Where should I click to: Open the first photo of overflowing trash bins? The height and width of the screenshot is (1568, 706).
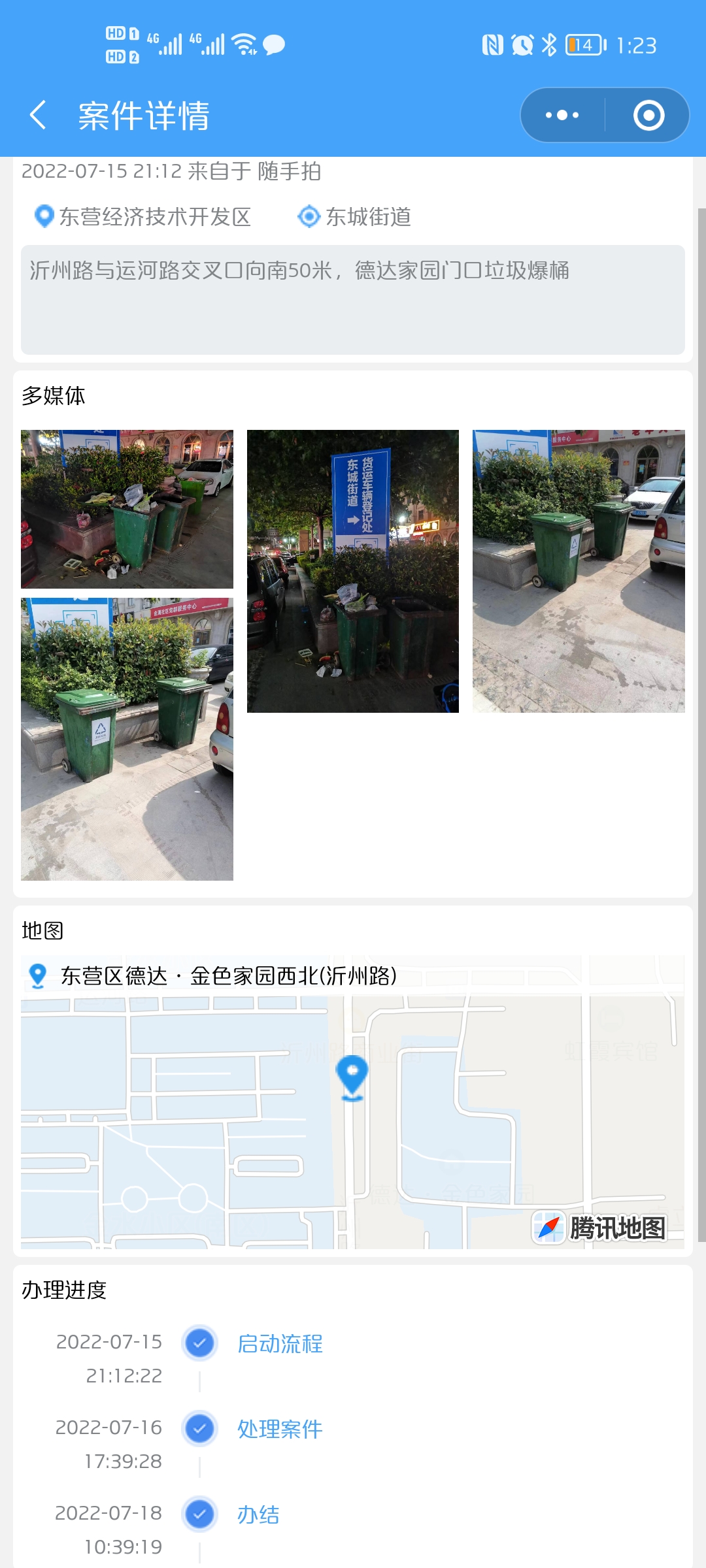(127, 509)
